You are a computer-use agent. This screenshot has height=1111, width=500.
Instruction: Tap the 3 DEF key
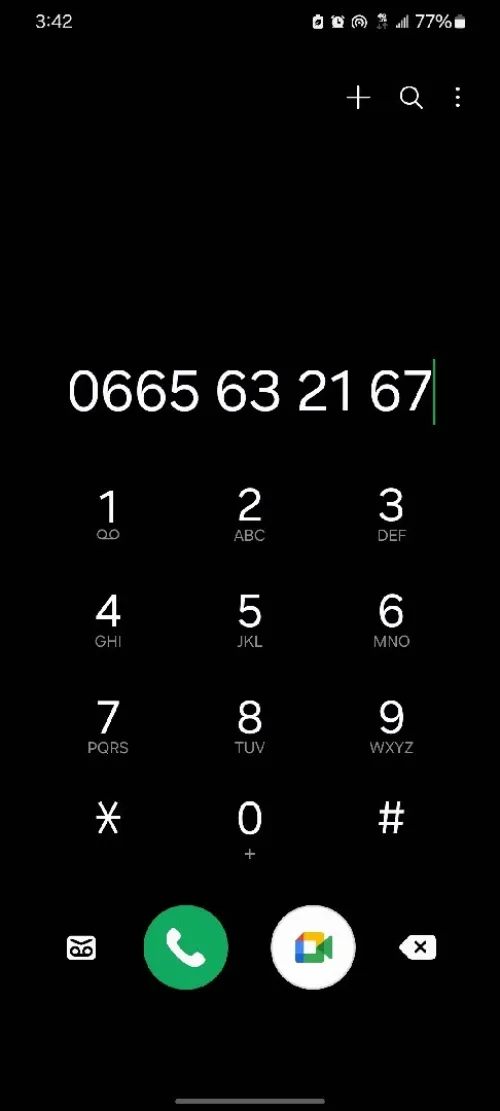(391, 516)
